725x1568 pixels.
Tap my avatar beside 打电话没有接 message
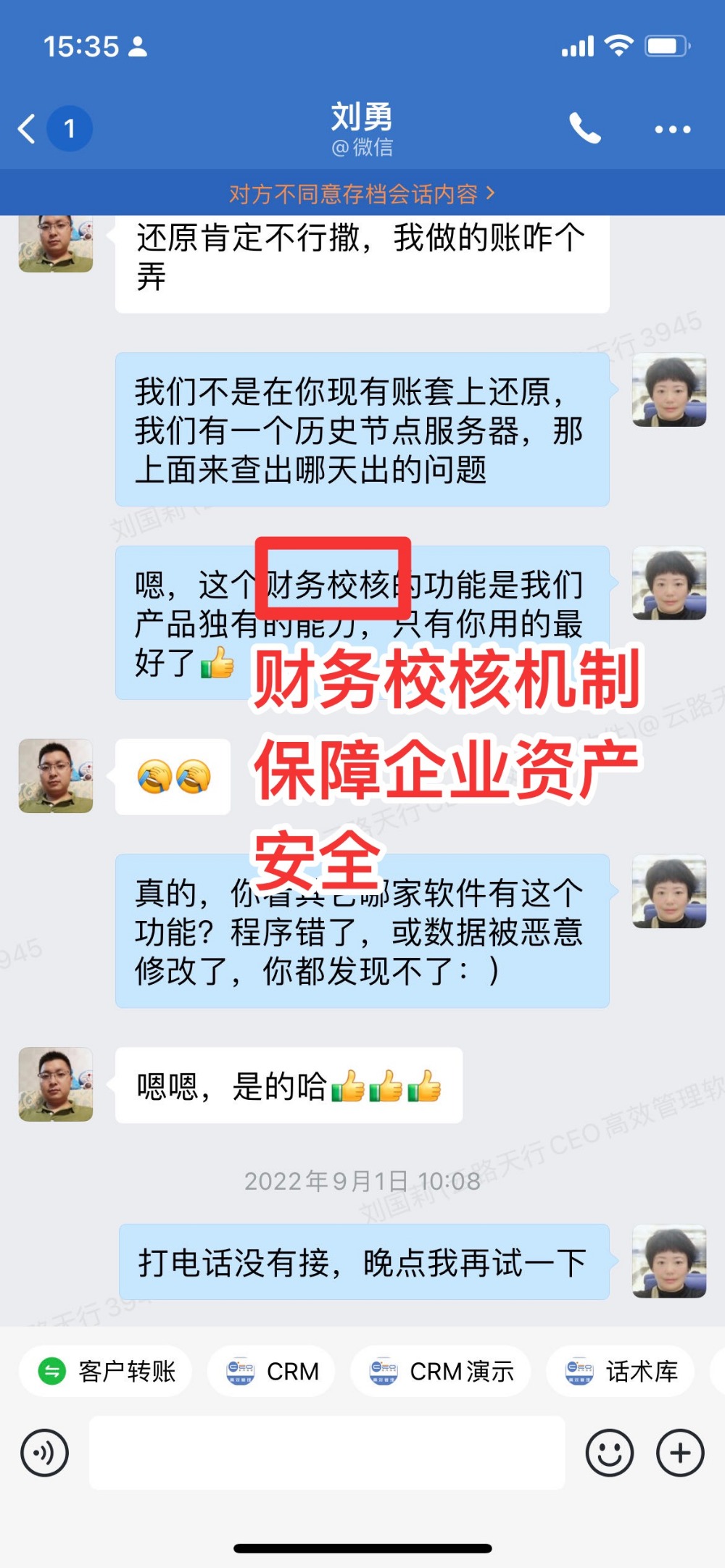point(669,1261)
